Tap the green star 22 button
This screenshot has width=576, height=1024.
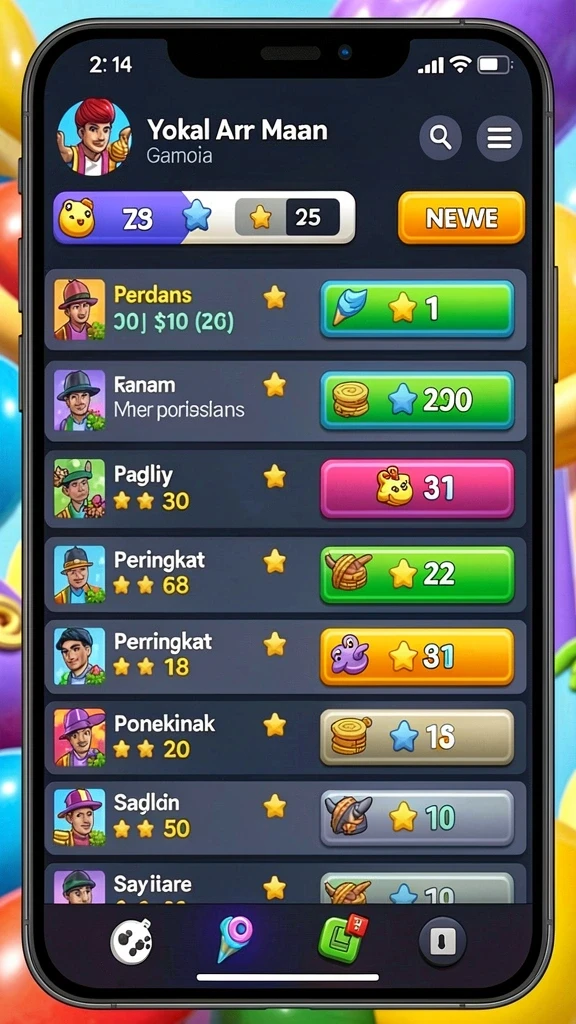[x=417, y=574]
